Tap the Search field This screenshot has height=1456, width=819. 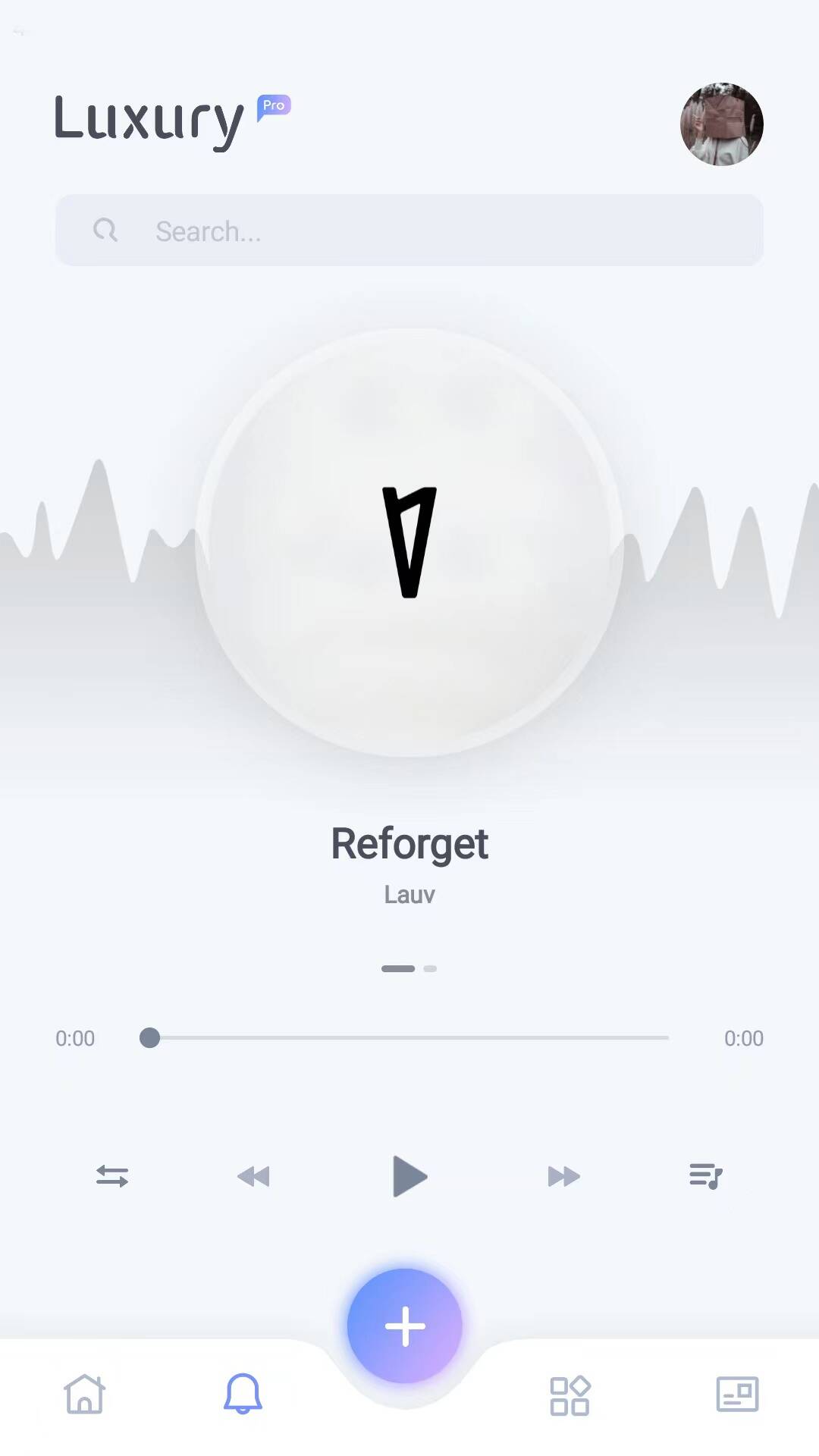point(409,231)
